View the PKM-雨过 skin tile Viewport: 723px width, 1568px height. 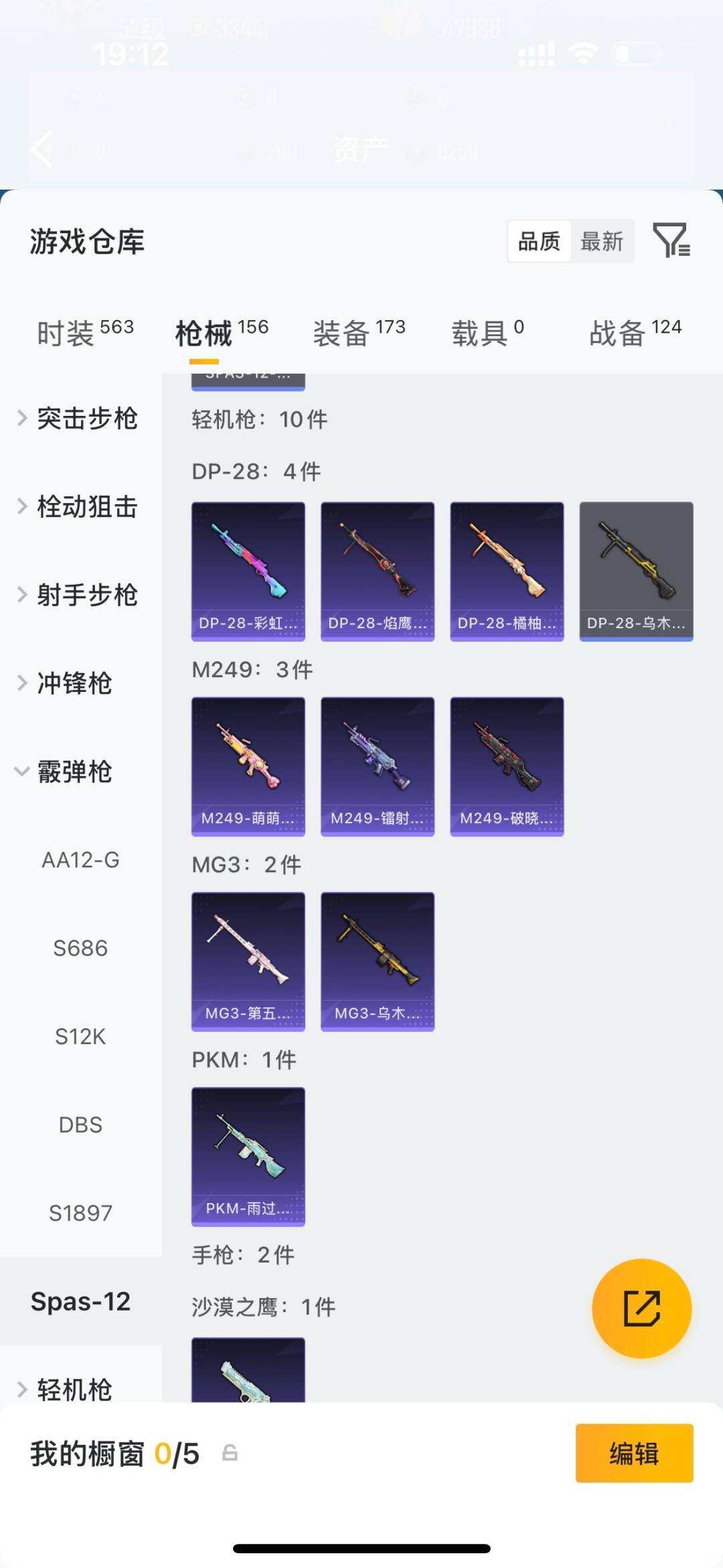click(x=248, y=1156)
